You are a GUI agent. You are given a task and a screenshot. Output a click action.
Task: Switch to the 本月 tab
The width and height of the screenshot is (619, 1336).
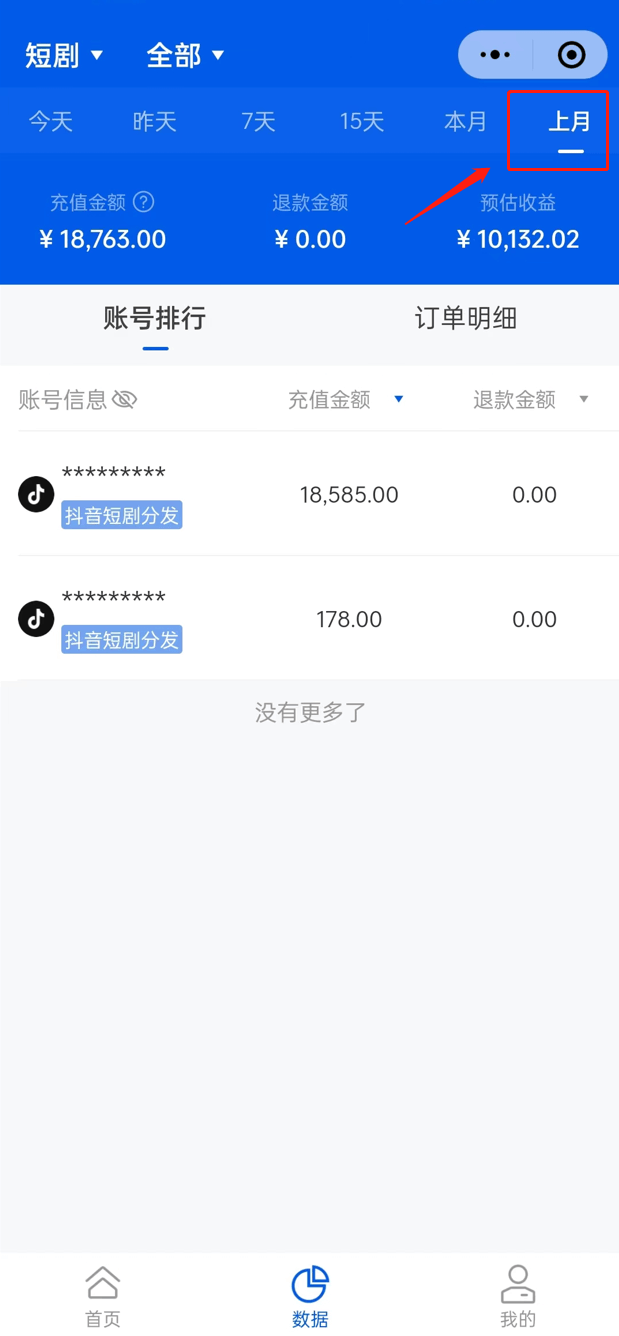tap(466, 122)
